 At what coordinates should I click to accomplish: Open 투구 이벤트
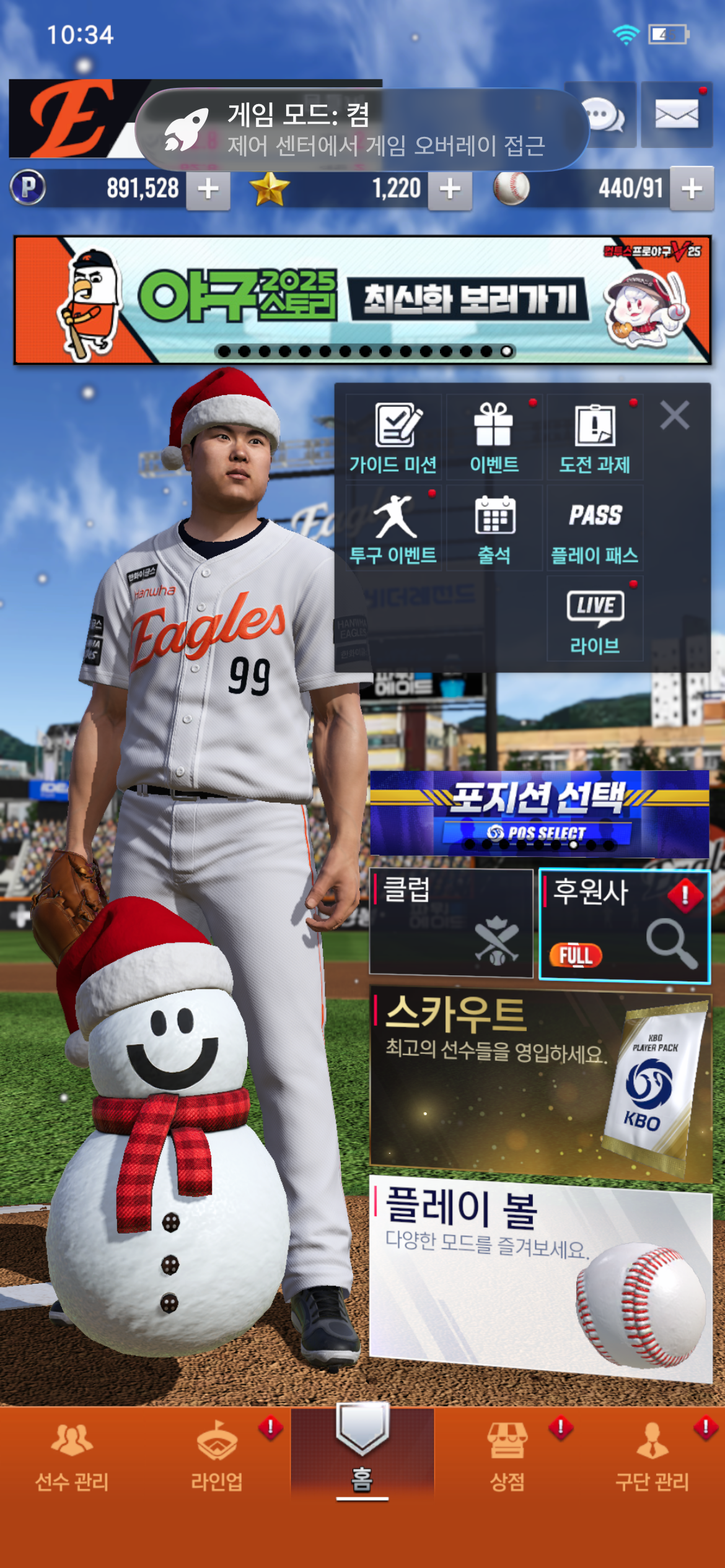pyautogui.click(x=393, y=528)
